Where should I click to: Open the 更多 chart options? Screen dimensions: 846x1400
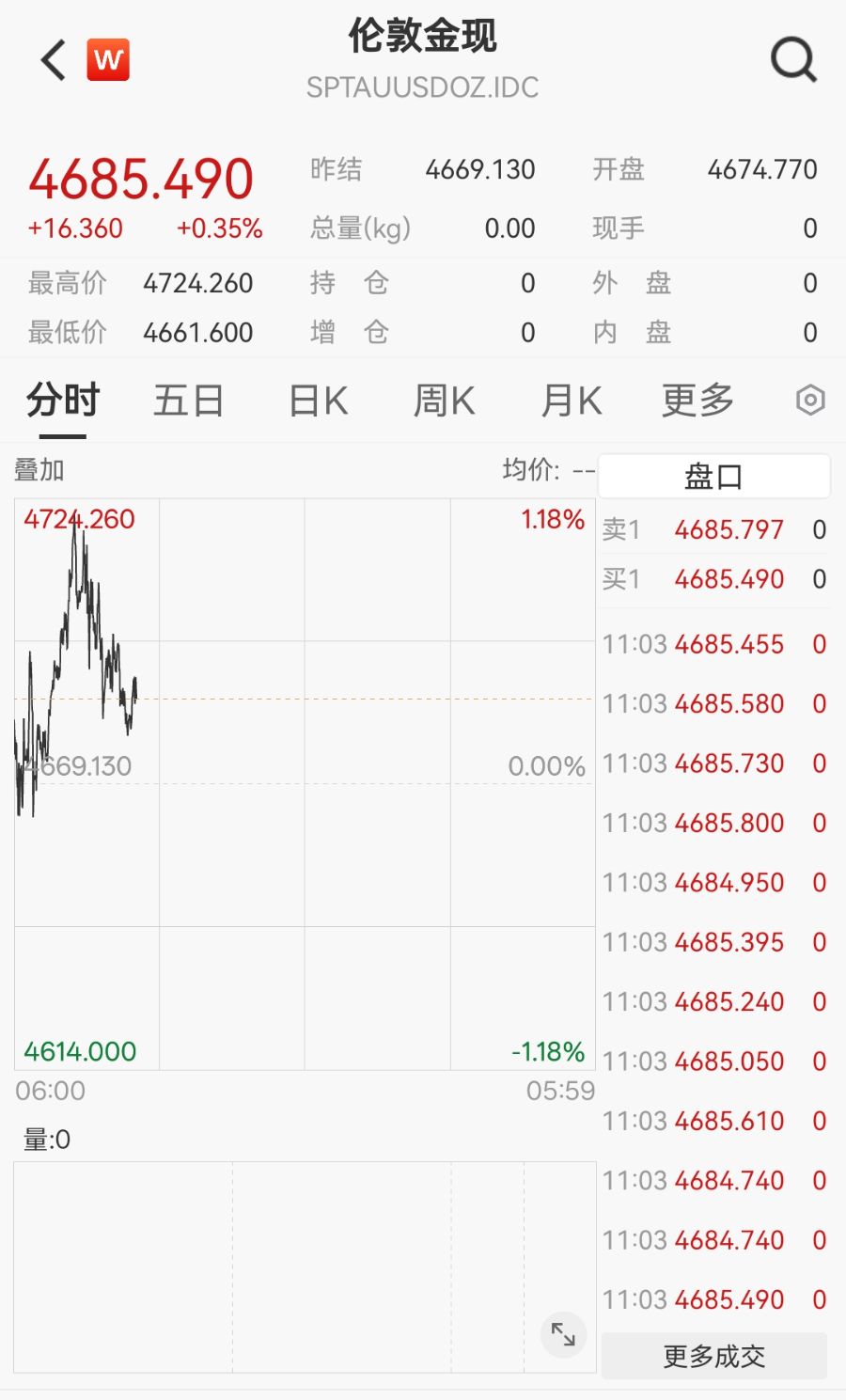point(697,401)
